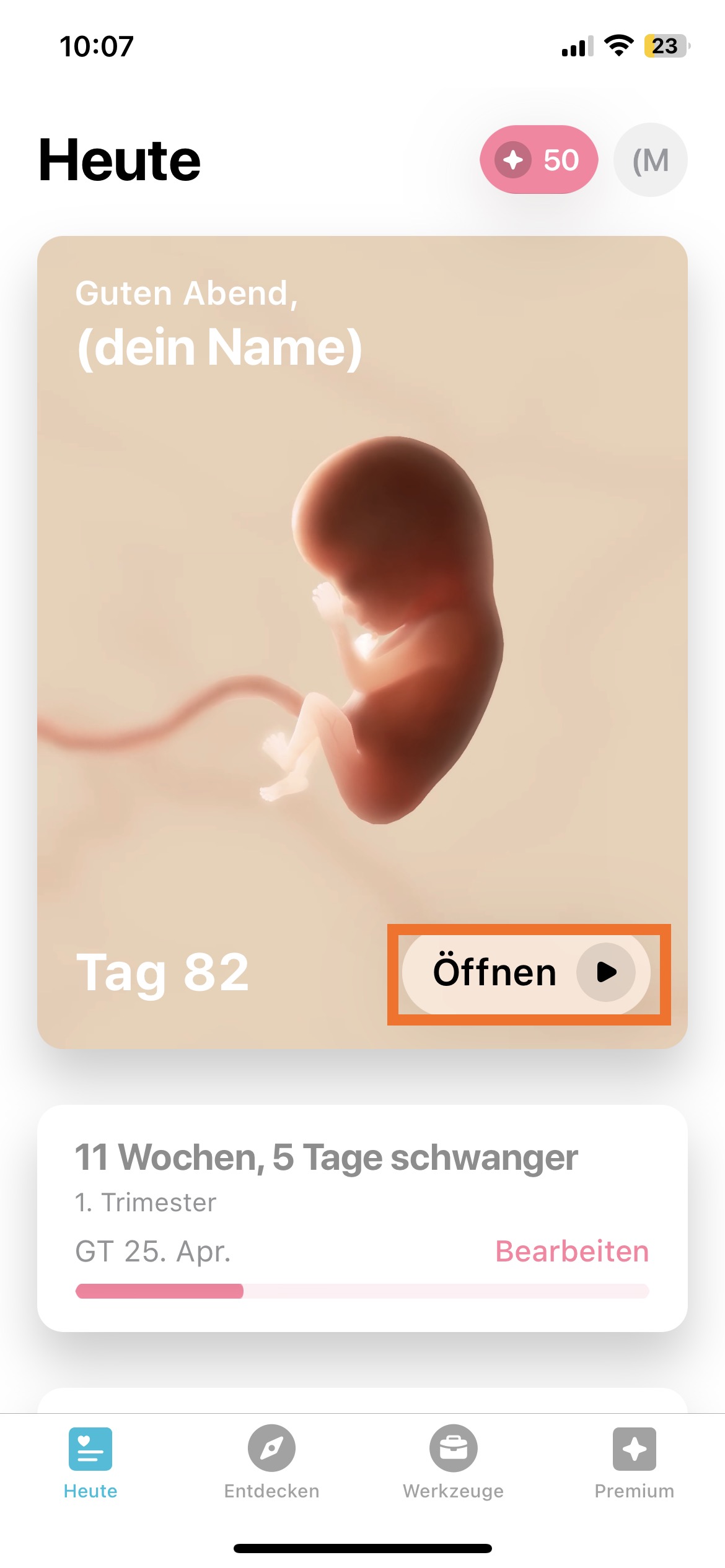Tap Bearbeiten to edit the due date
Image resolution: width=725 pixels, height=1568 pixels.
coord(571,1251)
